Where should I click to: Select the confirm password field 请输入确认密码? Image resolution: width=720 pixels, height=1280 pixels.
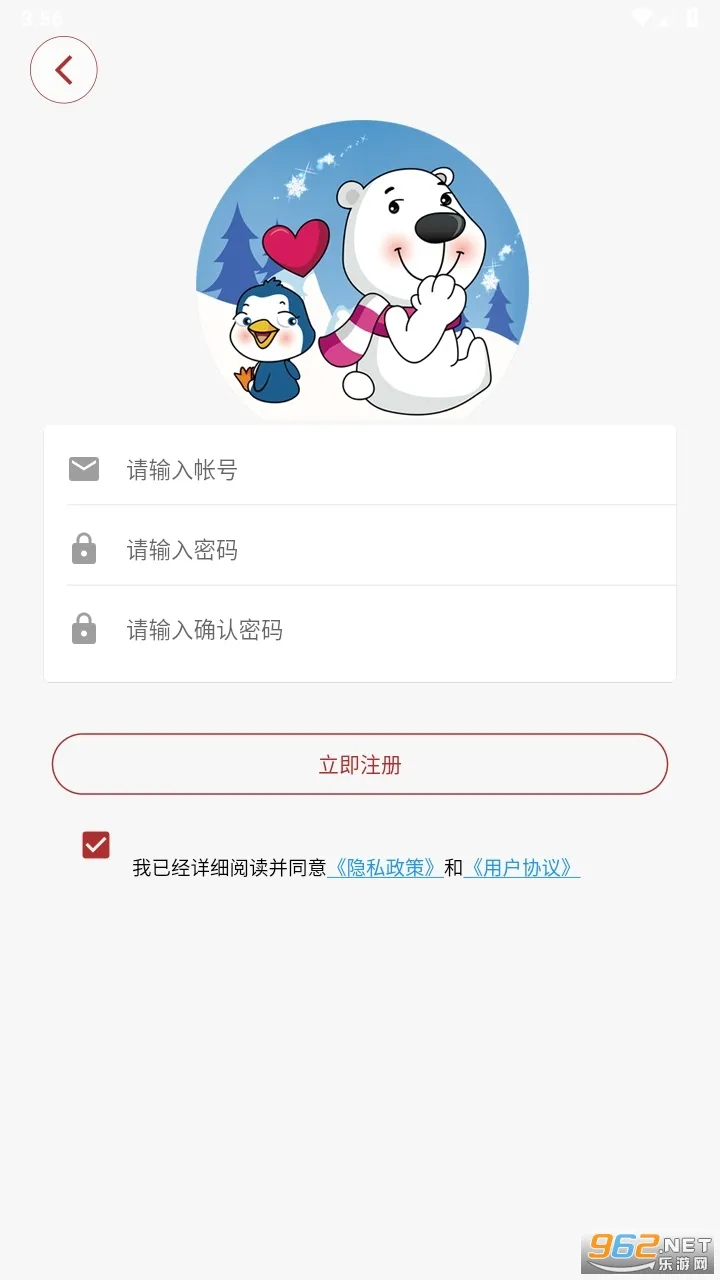pos(380,630)
